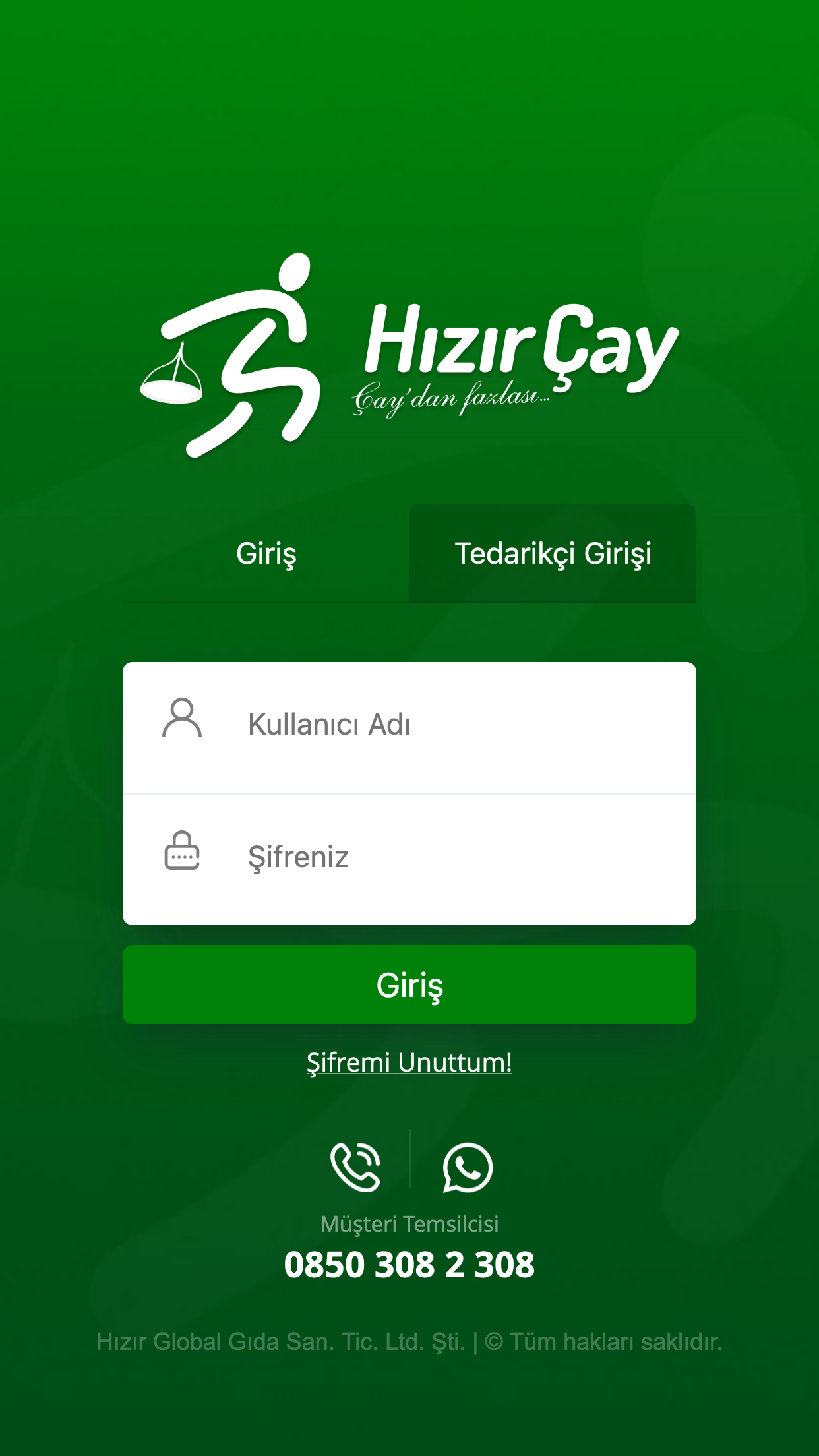The height and width of the screenshot is (1456, 819).
Task: Switch to the Tedarikçi Girişi tab
Action: (553, 553)
